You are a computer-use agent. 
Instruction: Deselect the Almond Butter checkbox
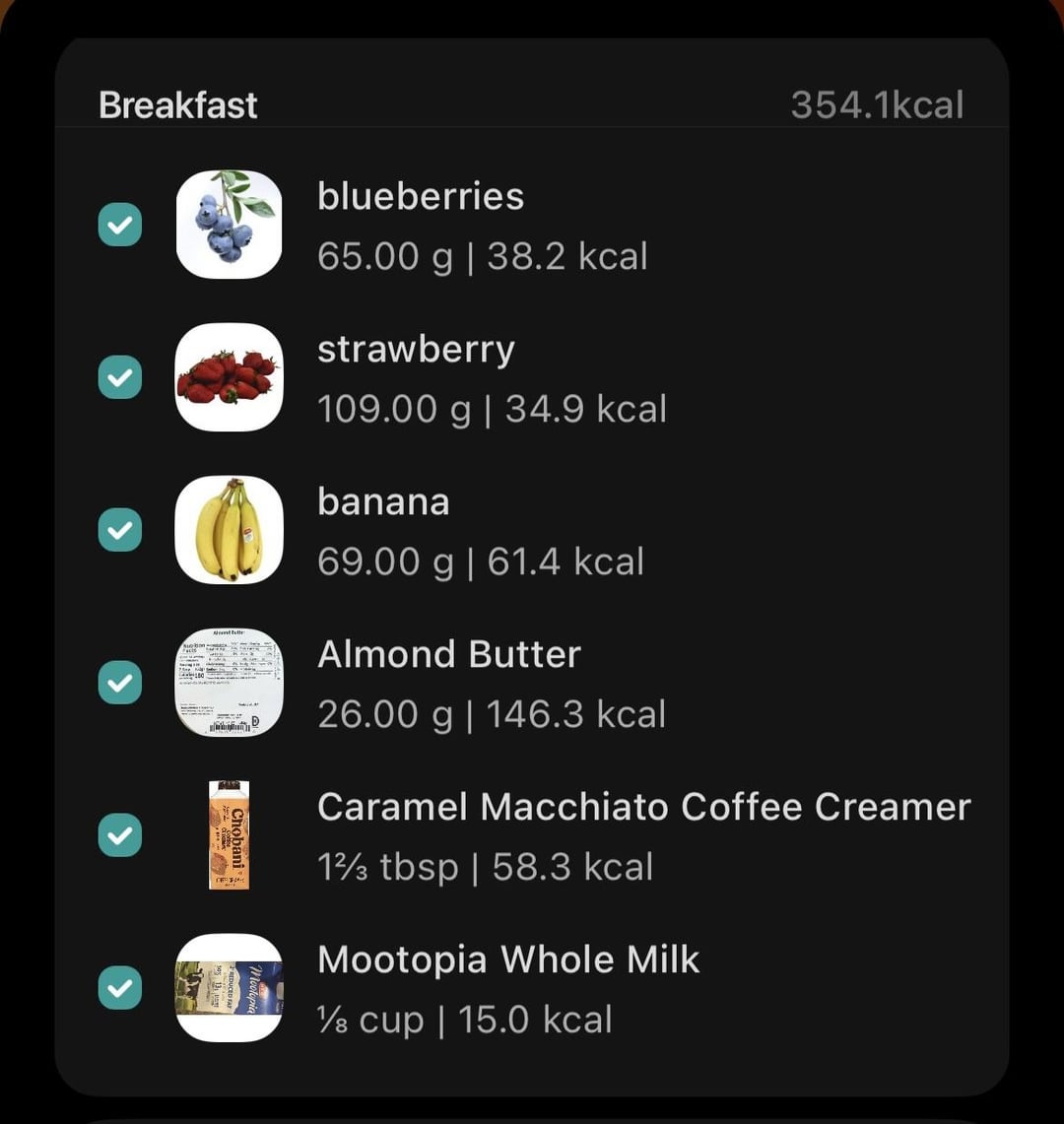pos(120,683)
